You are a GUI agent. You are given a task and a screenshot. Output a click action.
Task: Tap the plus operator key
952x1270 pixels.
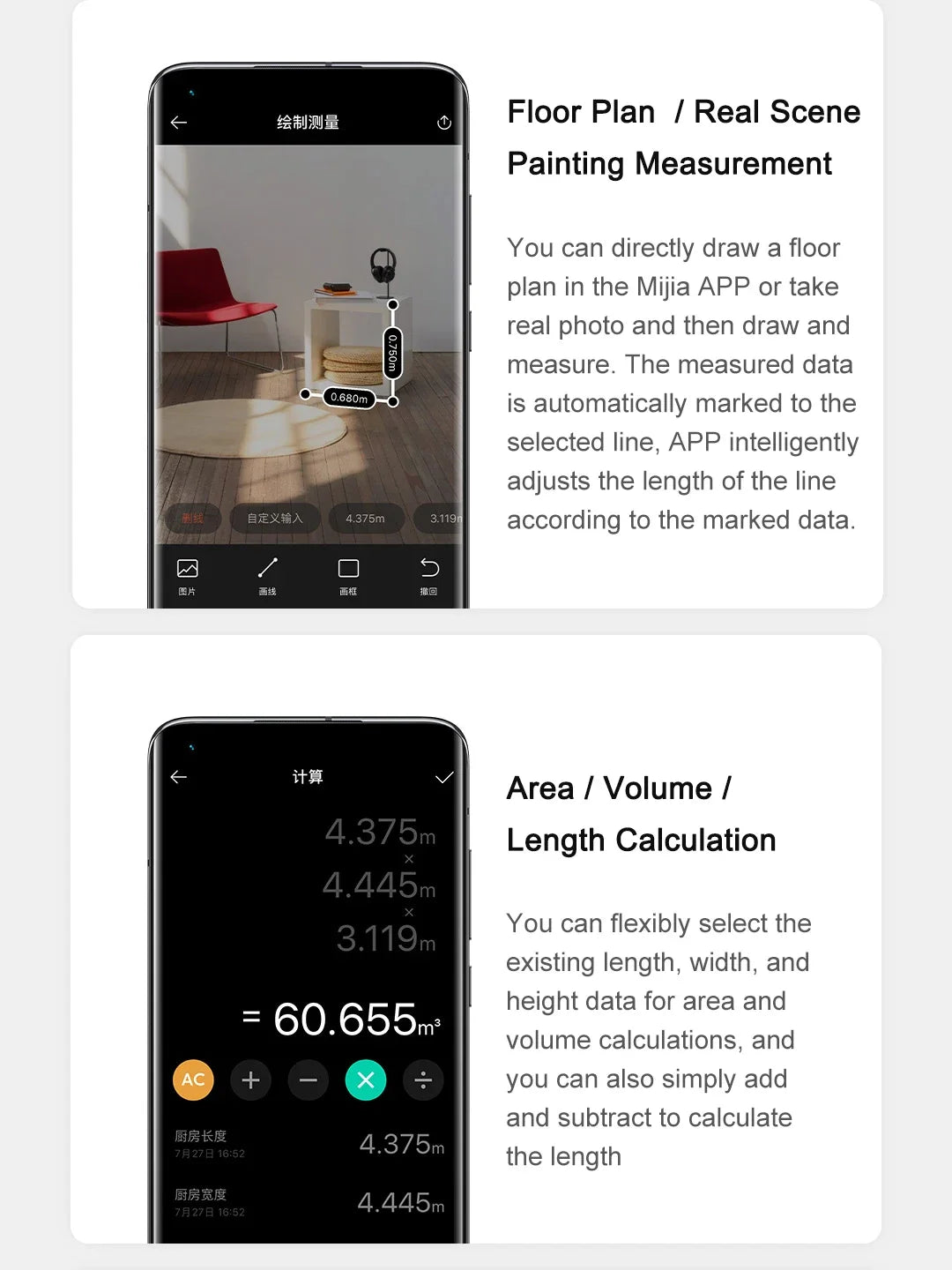[250, 1080]
